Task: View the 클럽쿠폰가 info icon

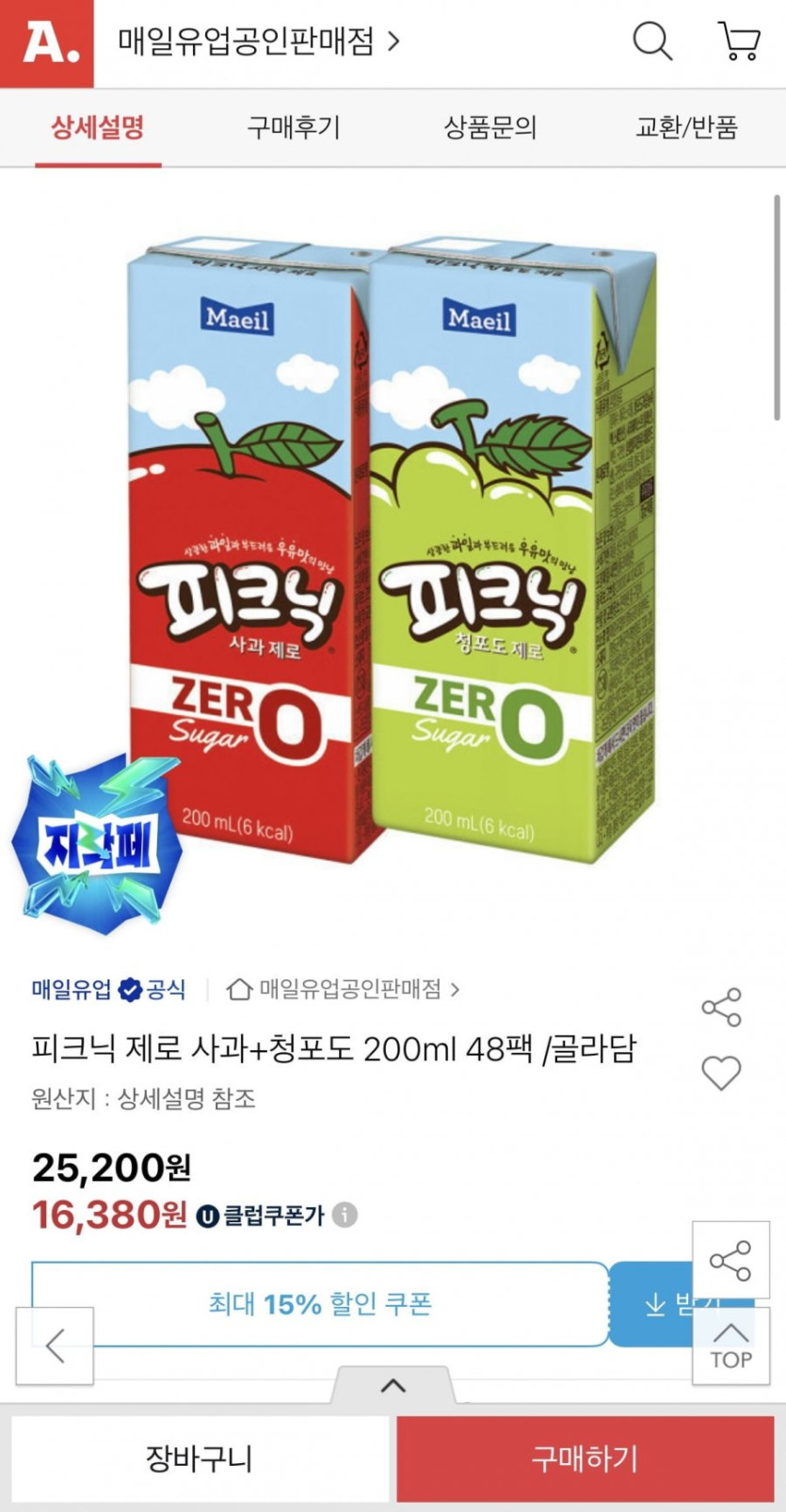Action: [x=345, y=1215]
